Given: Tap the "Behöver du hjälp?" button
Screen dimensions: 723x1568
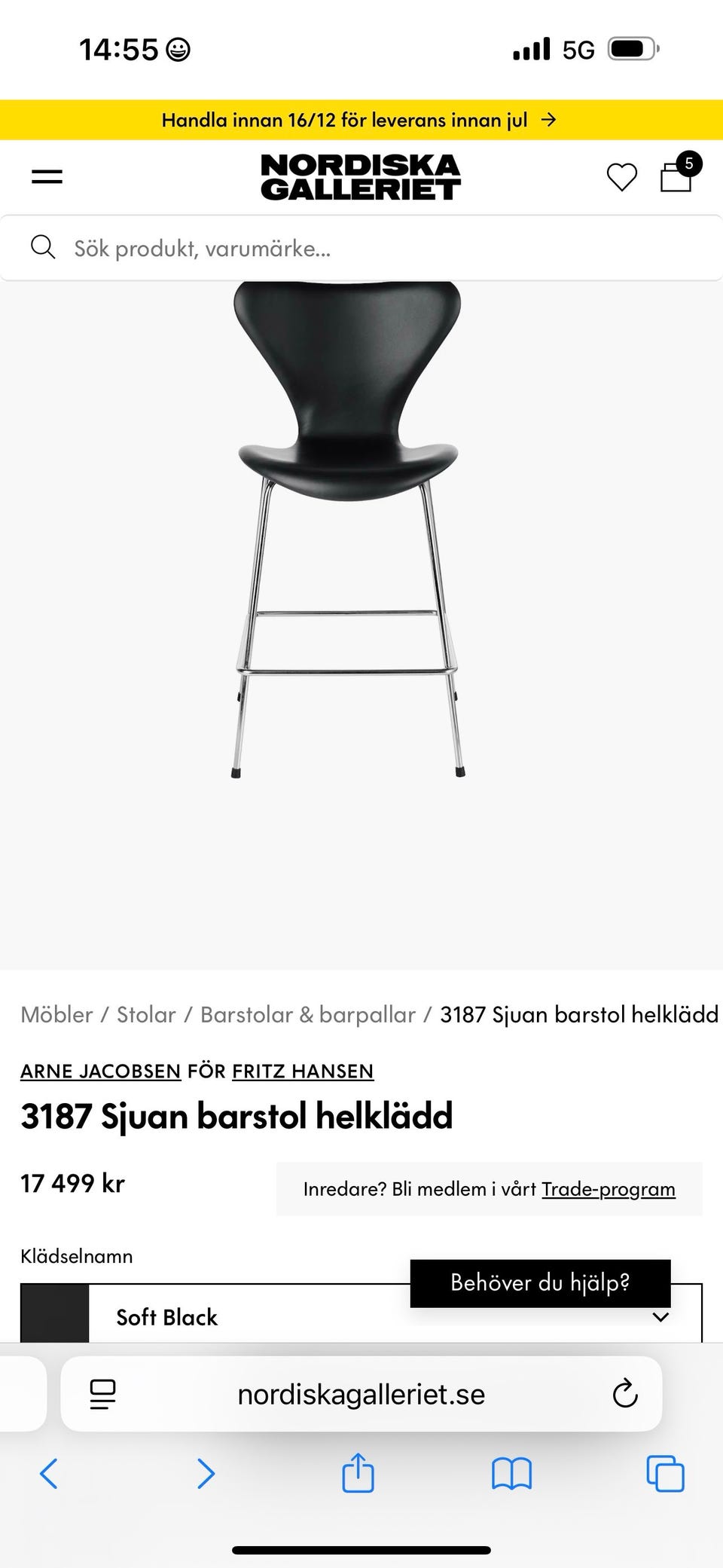Looking at the screenshot, I should (540, 1282).
